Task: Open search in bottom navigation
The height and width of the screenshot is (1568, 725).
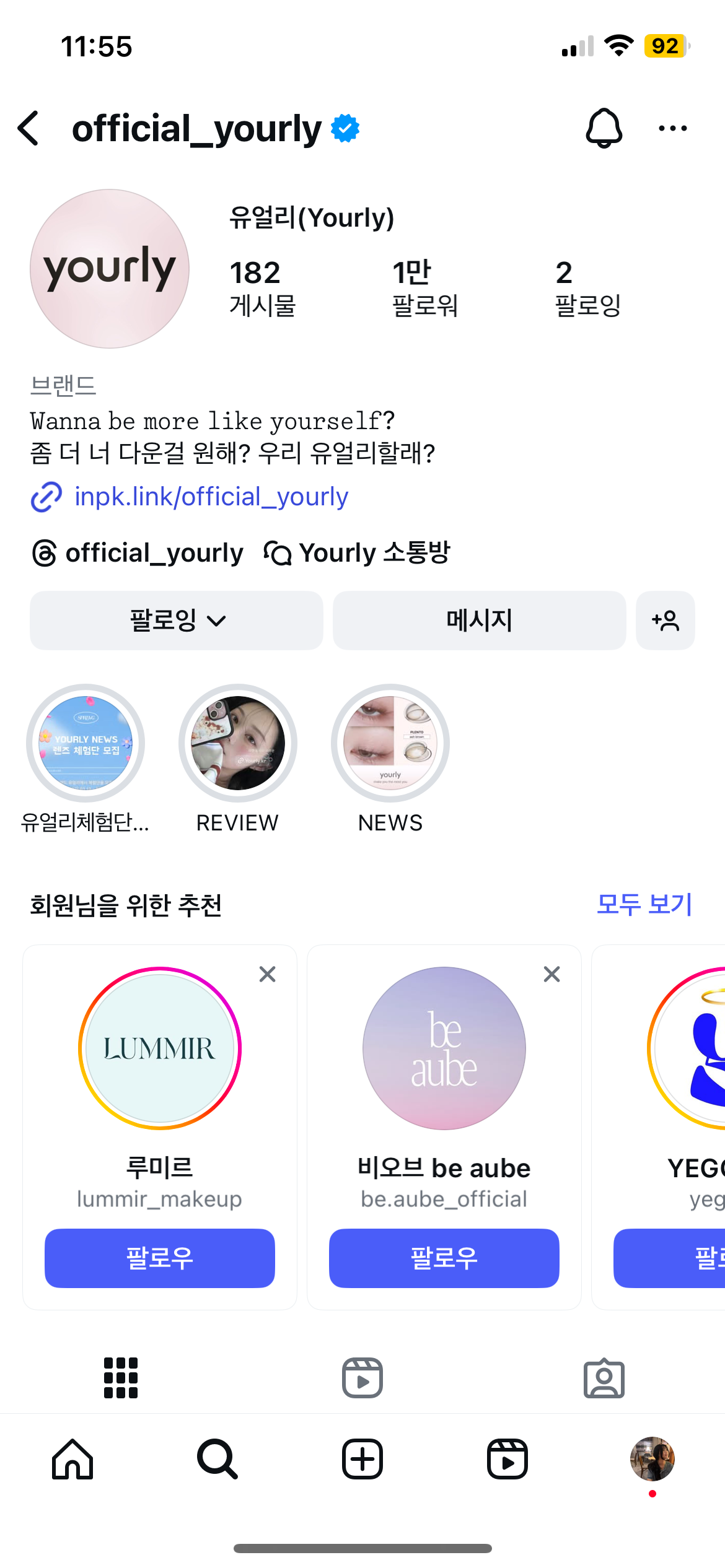Action: tap(217, 1459)
